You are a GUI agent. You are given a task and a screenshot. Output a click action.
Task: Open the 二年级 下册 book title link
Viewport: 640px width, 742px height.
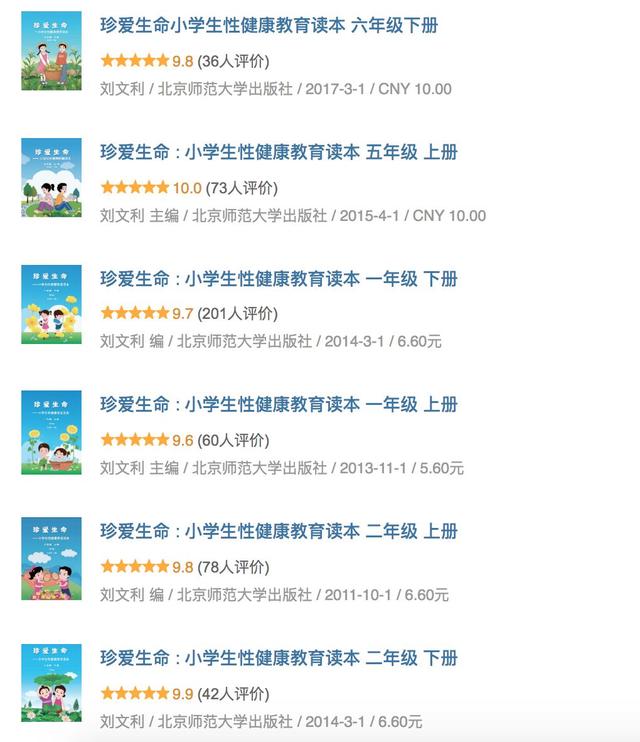279,658
